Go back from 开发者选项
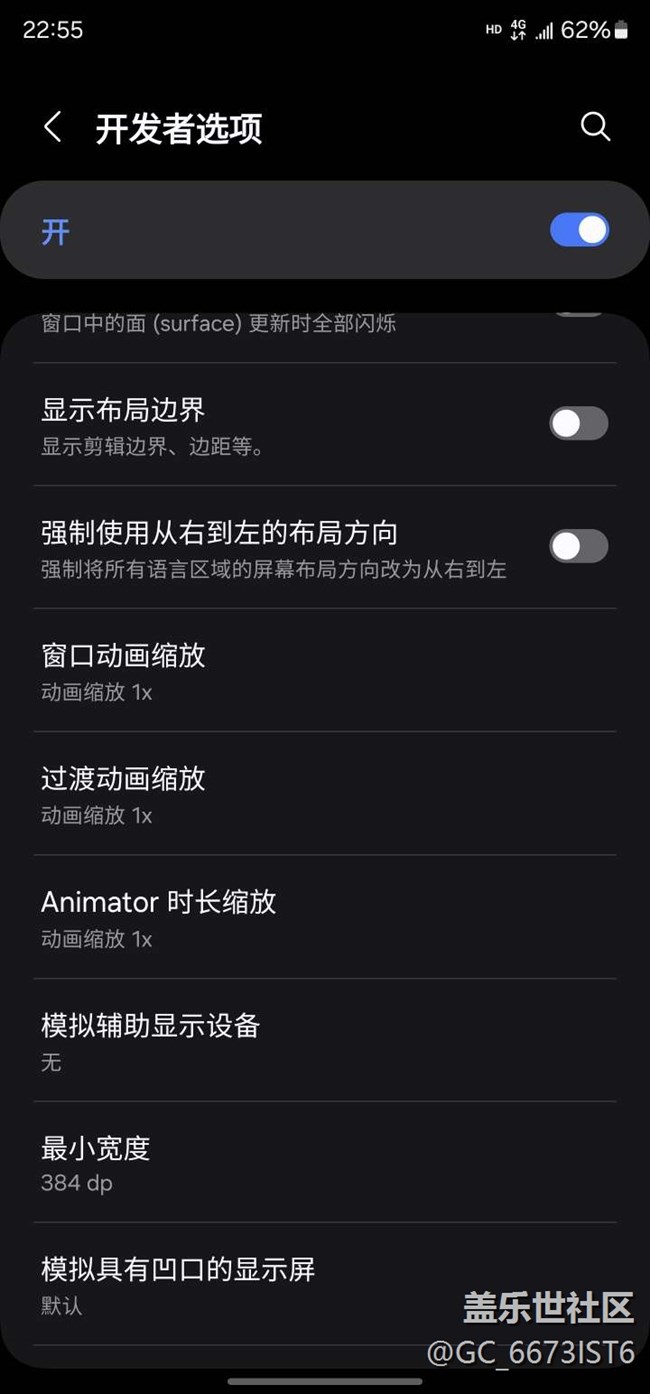Image resolution: width=650 pixels, height=1394 pixels. (x=53, y=127)
